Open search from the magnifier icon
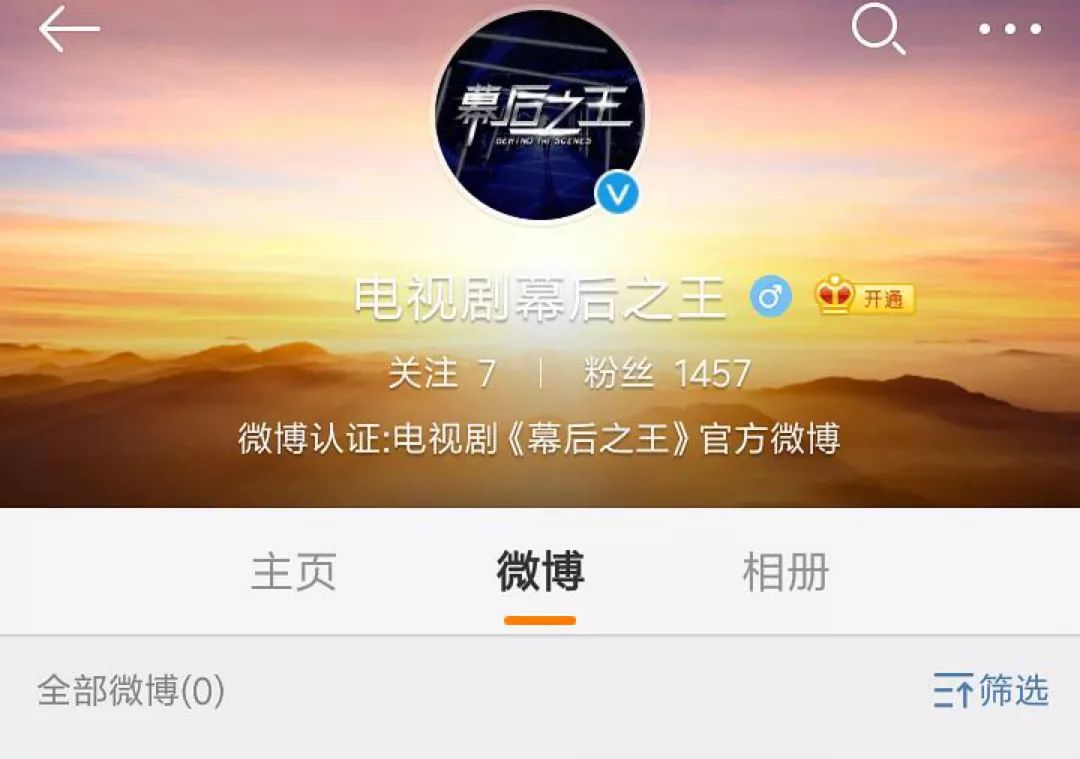The width and height of the screenshot is (1080, 759). (x=878, y=30)
